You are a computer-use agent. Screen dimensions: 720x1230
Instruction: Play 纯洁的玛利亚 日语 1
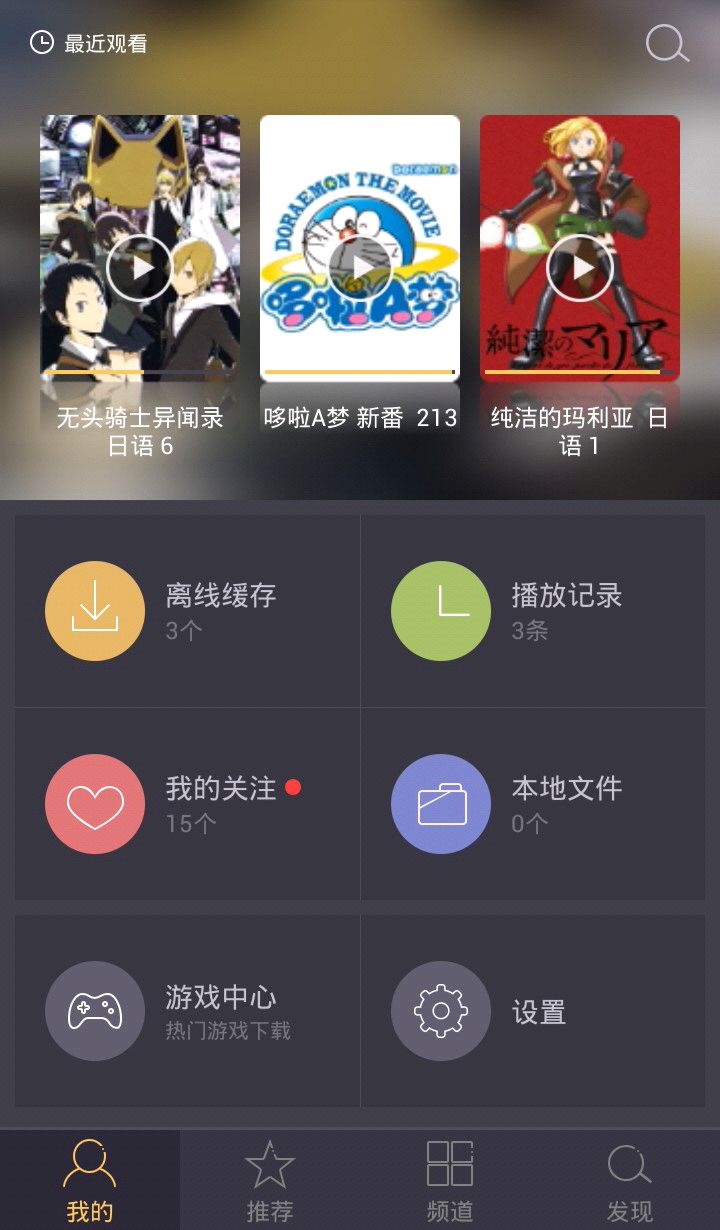tap(579, 267)
